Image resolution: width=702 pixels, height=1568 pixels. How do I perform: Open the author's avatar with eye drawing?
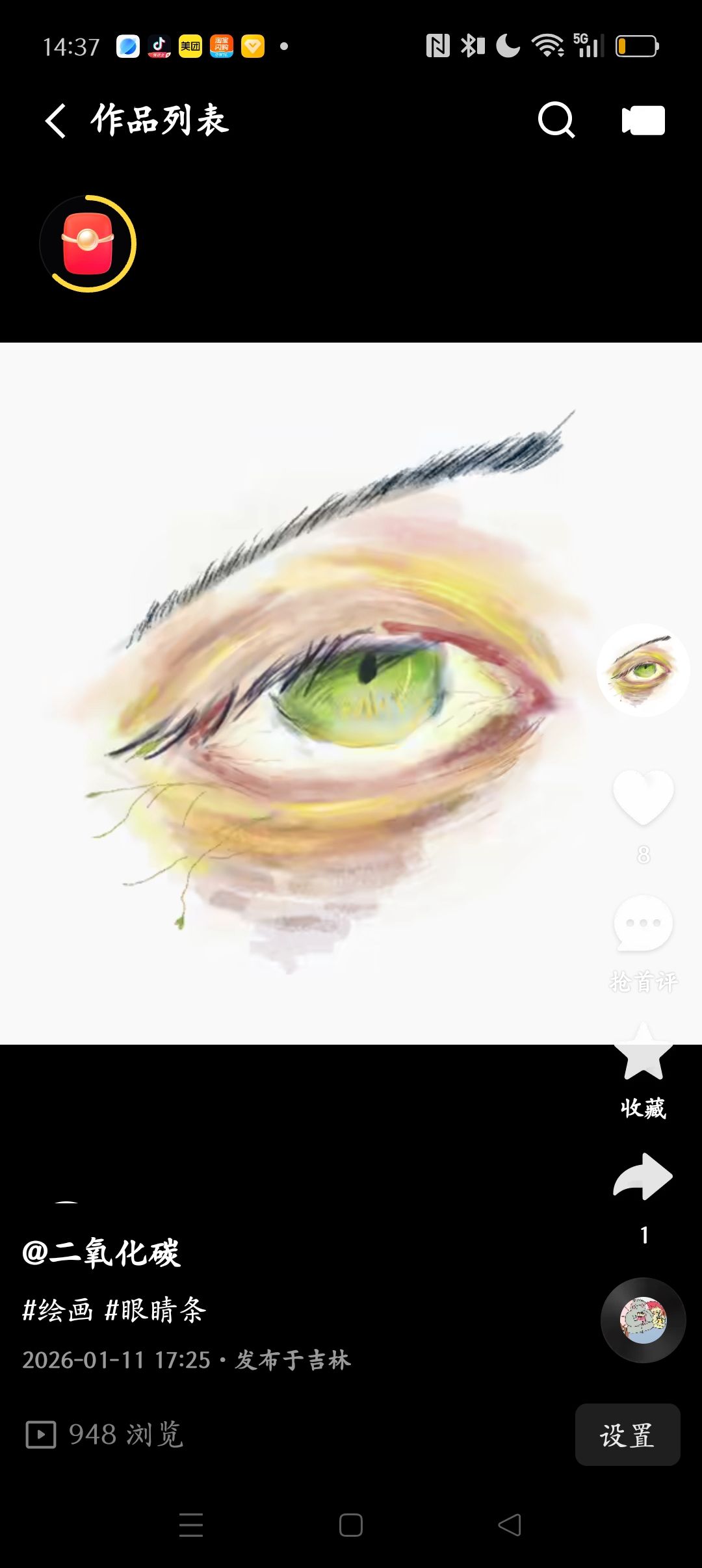click(x=643, y=670)
